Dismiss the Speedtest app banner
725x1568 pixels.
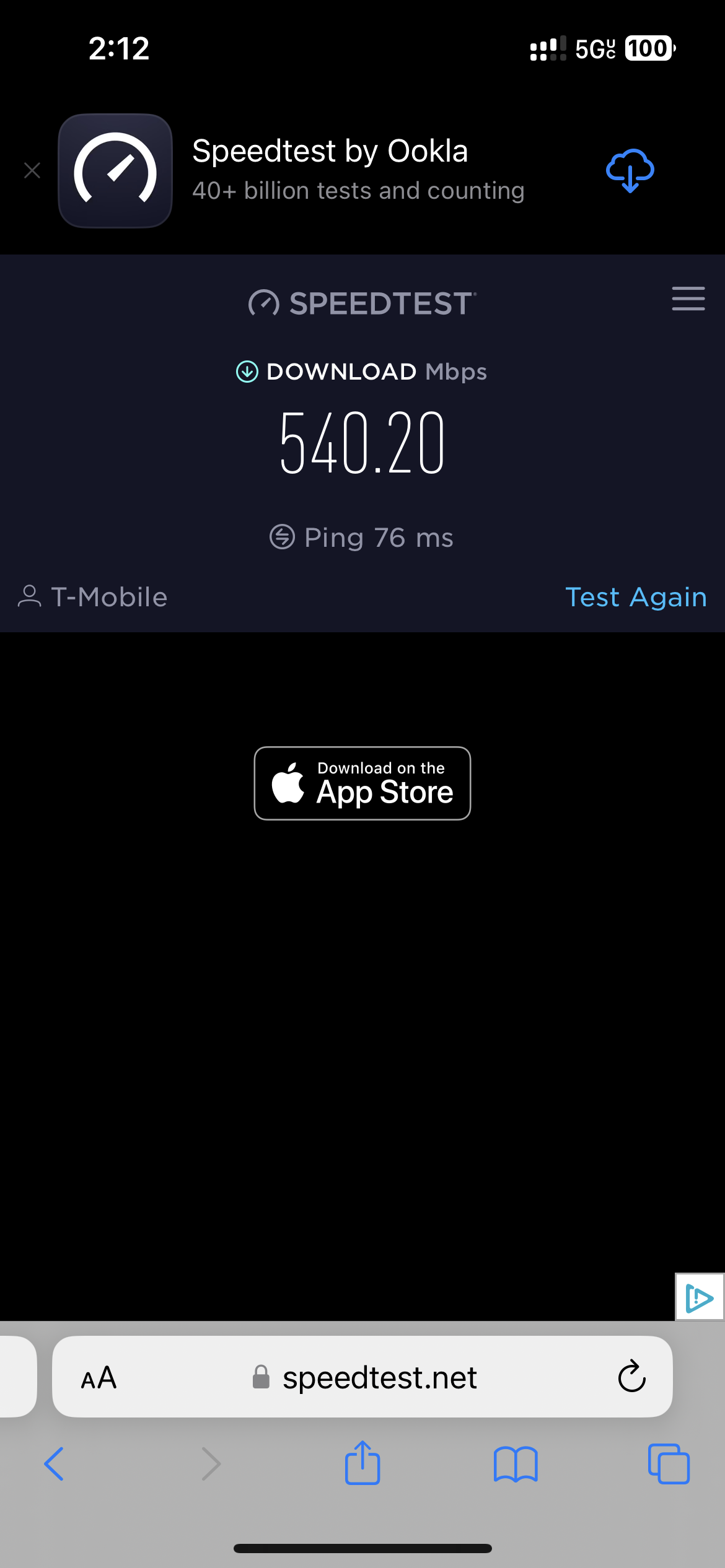32,170
